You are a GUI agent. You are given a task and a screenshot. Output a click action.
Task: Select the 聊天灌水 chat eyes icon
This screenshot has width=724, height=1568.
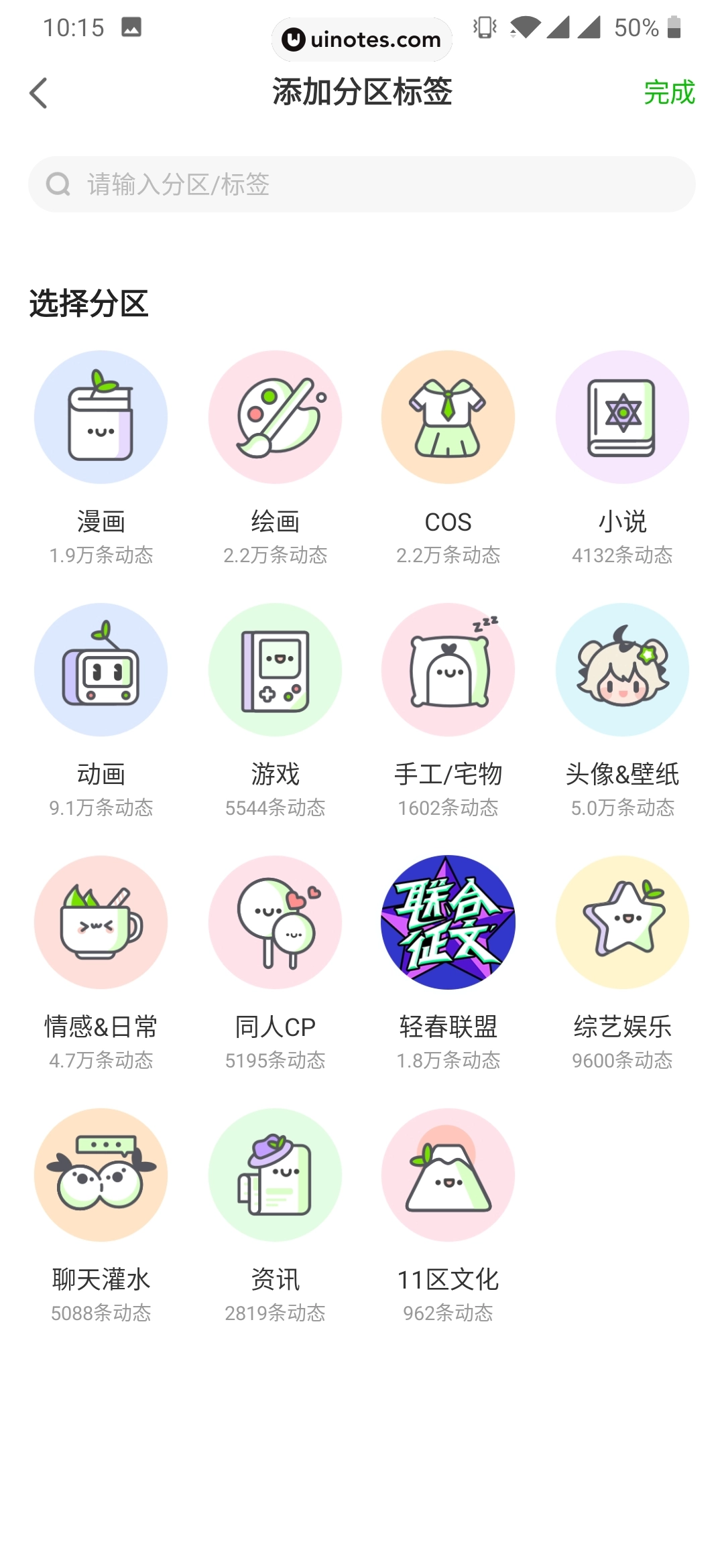click(x=101, y=1175)
